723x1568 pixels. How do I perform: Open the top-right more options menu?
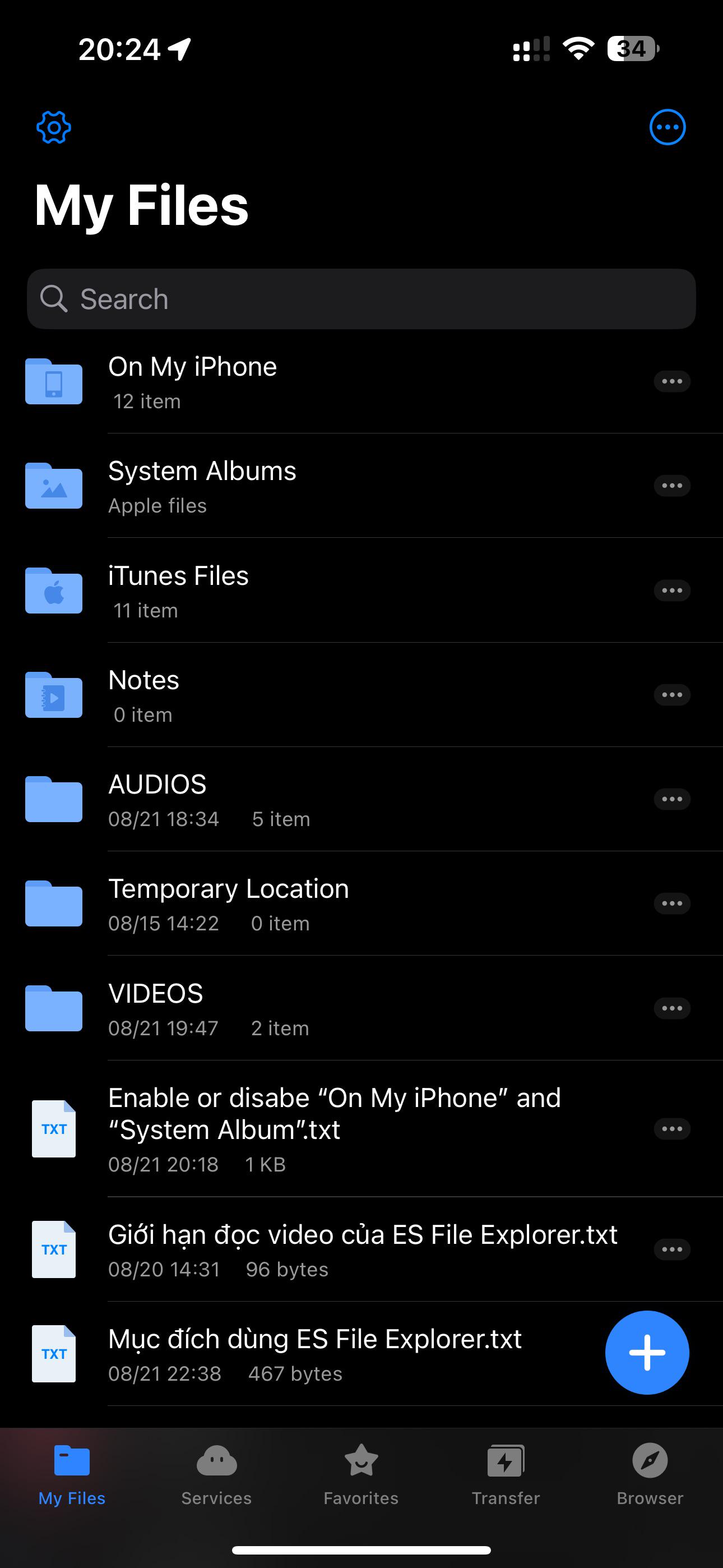(667, 127)
